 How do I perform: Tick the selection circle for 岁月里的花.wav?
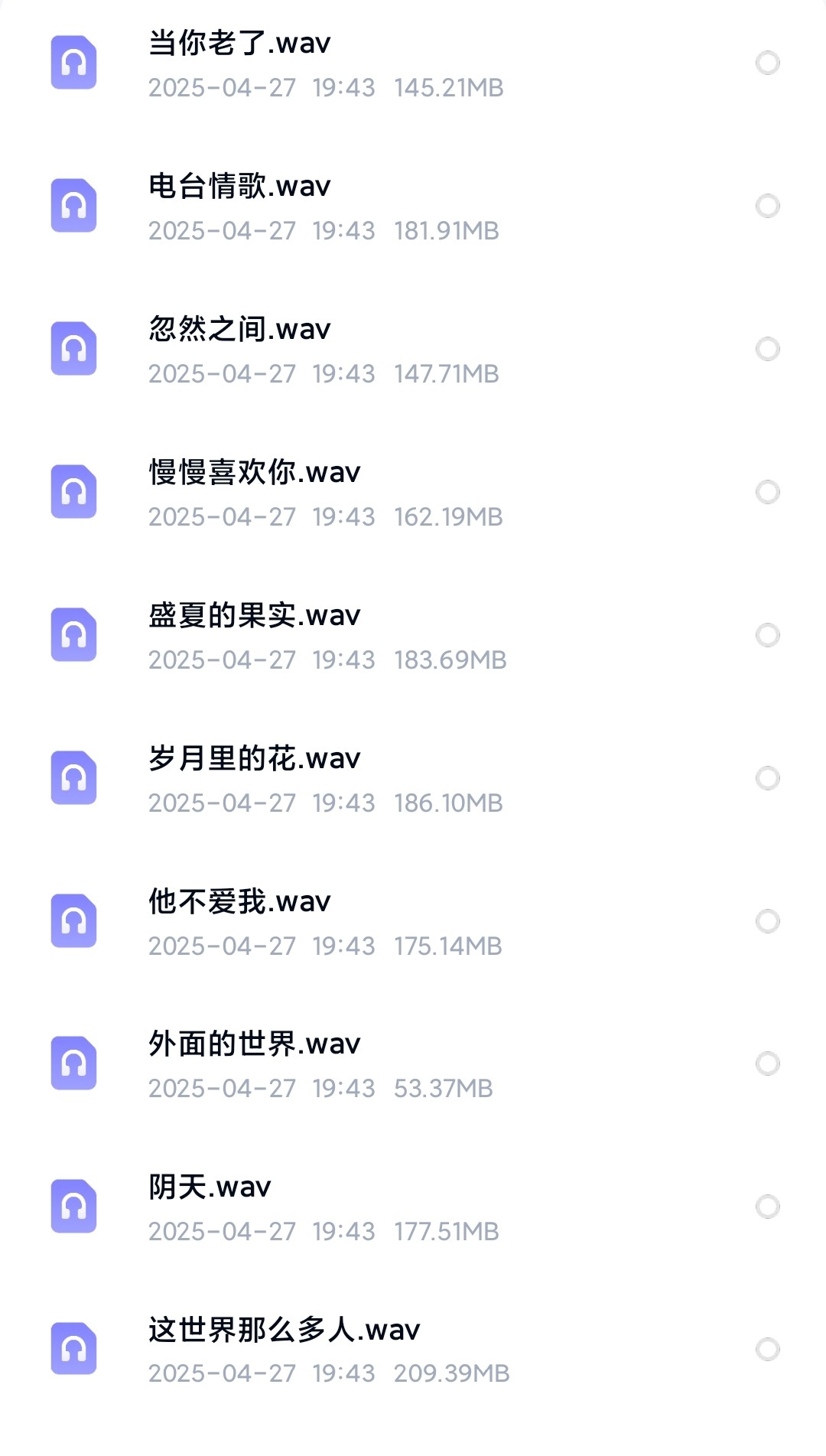coord(767,778)
